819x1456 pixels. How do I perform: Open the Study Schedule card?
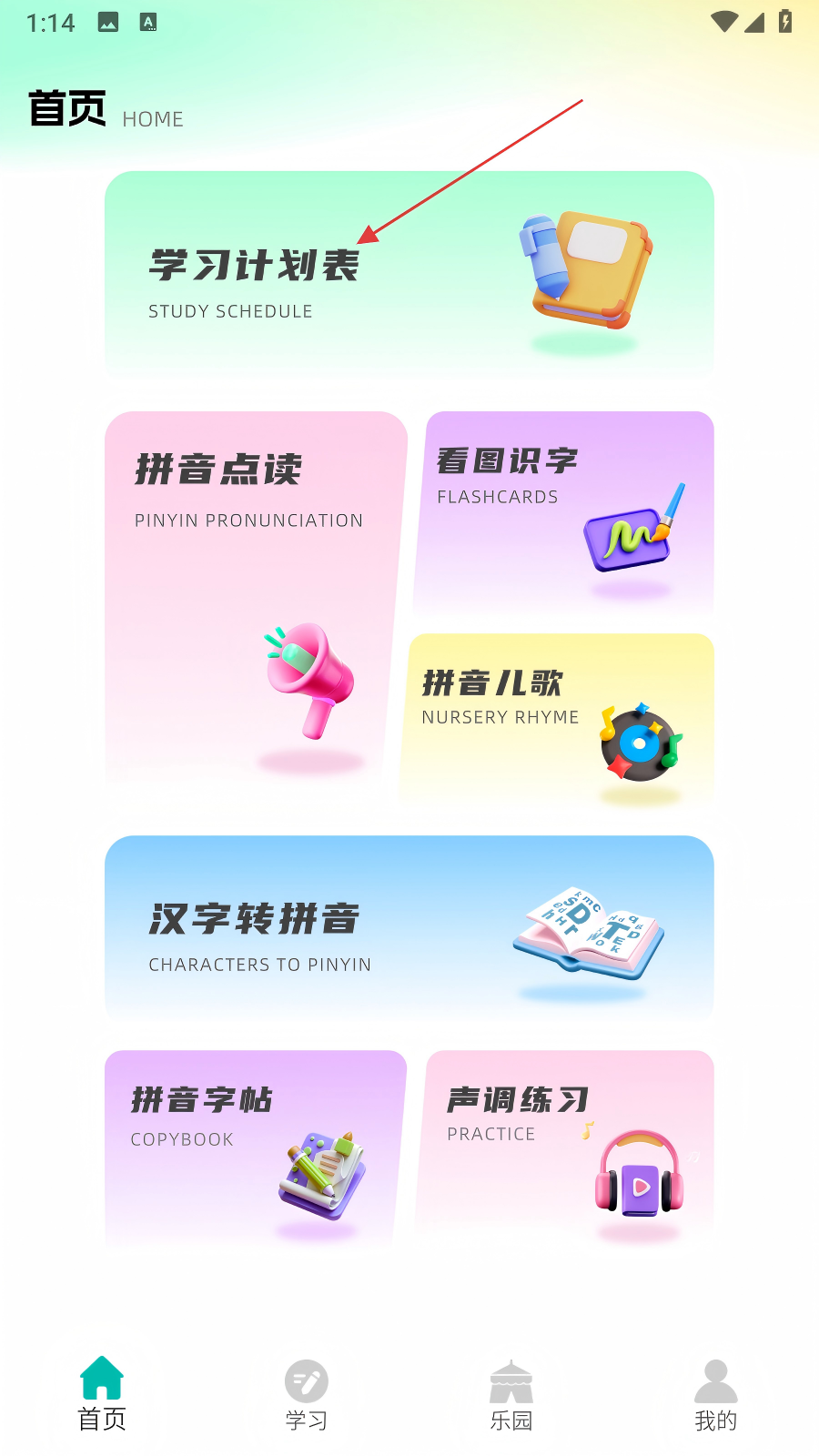tap(409, 273)
